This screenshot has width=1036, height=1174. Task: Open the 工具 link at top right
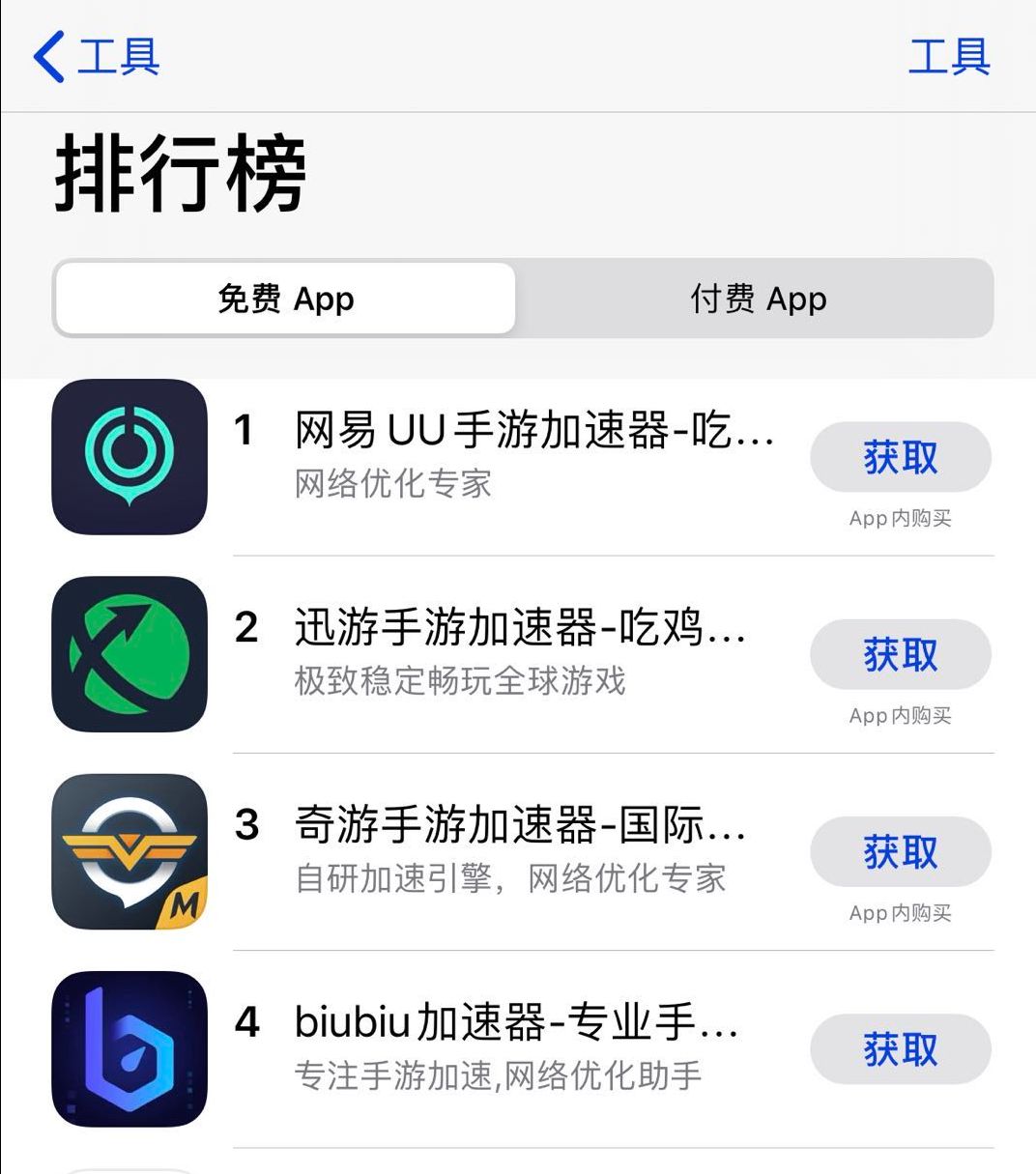949,56
